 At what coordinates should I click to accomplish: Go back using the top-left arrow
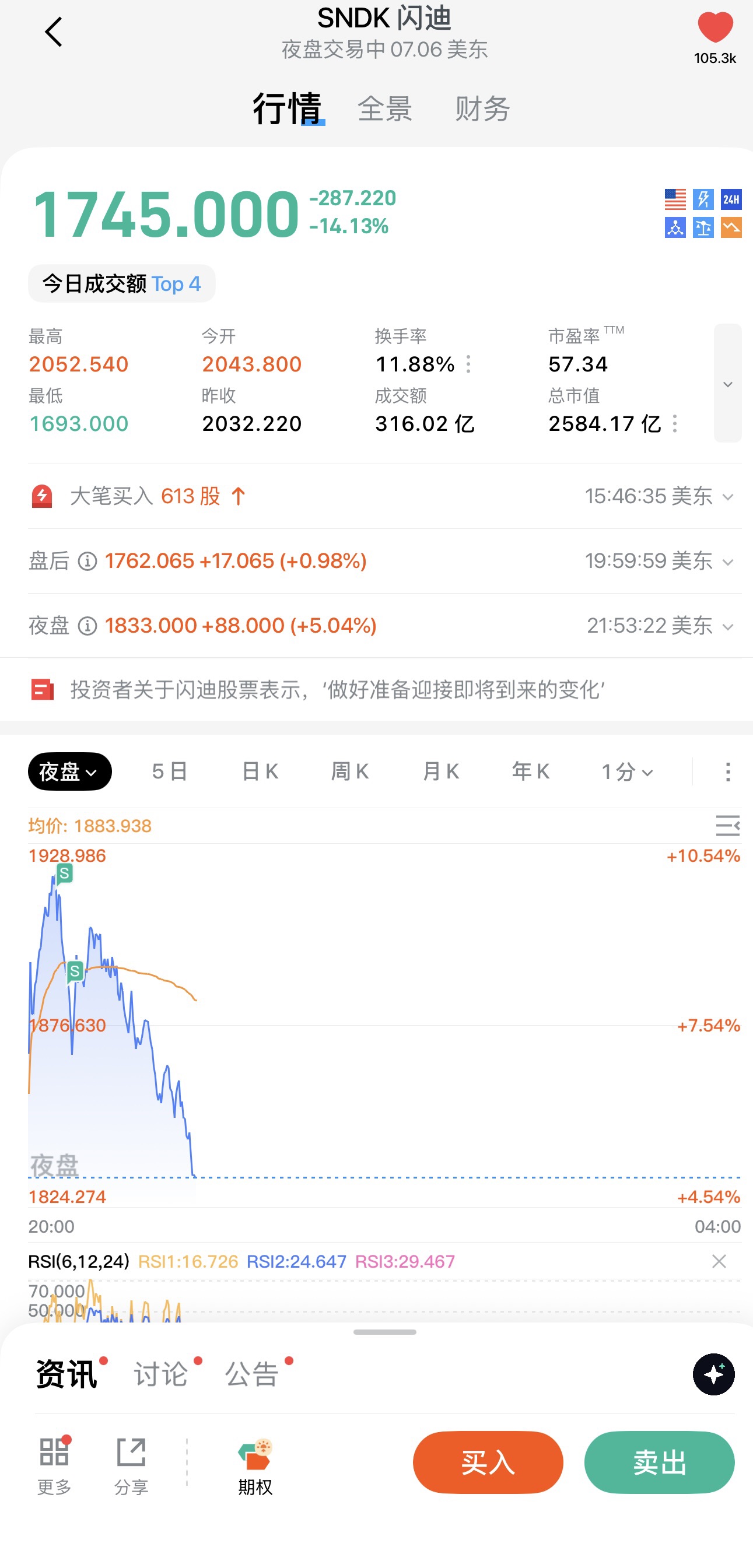(x=54, y=31)
